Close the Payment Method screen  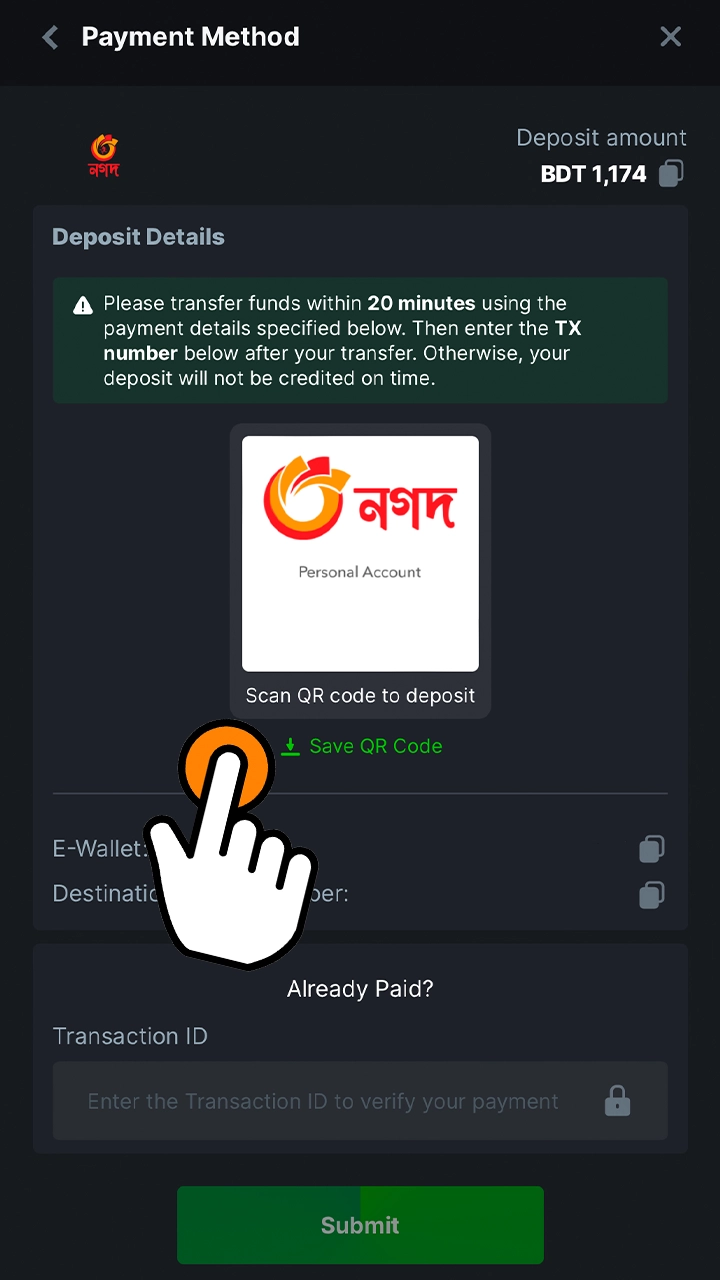click(670, 38)
